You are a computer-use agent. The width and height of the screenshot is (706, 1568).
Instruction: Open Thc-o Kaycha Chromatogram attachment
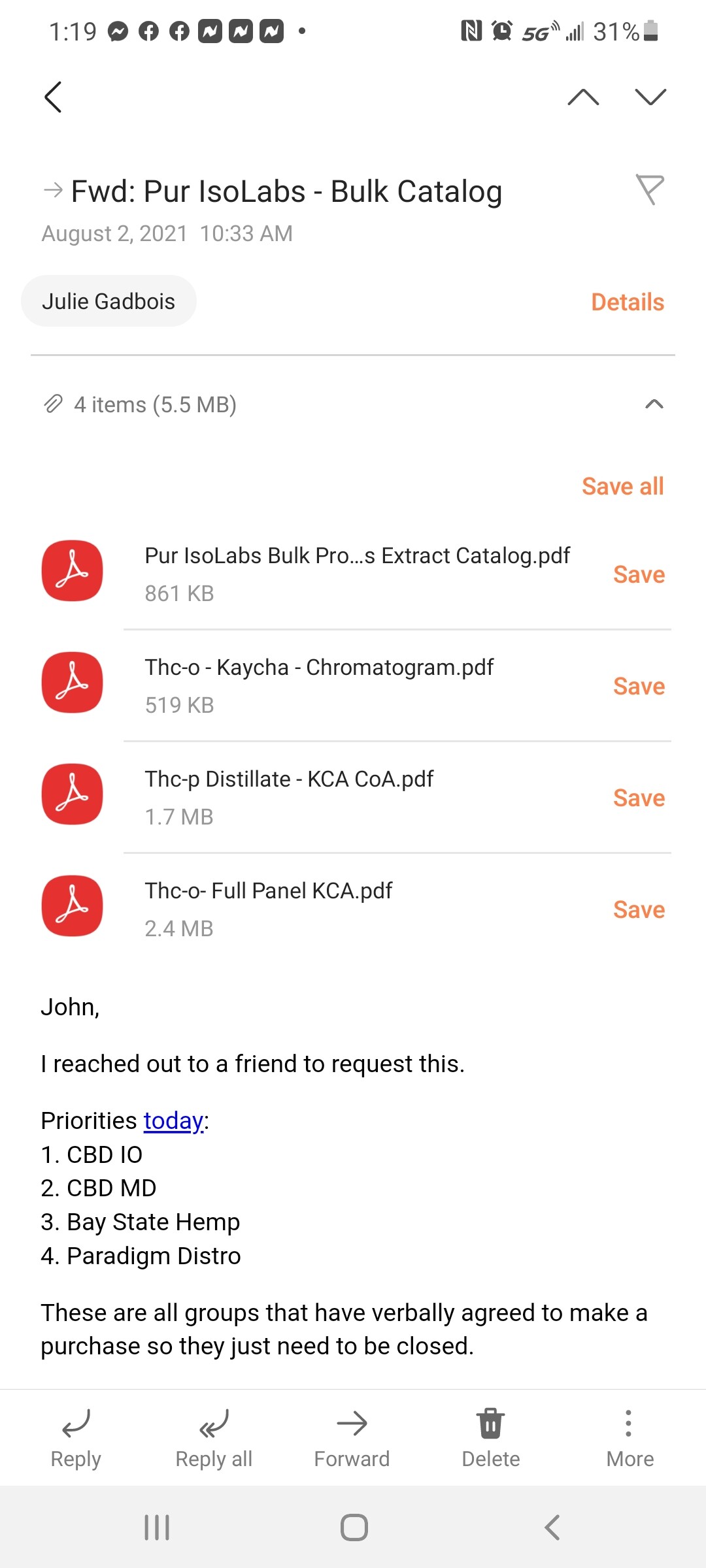click(319, 685)
